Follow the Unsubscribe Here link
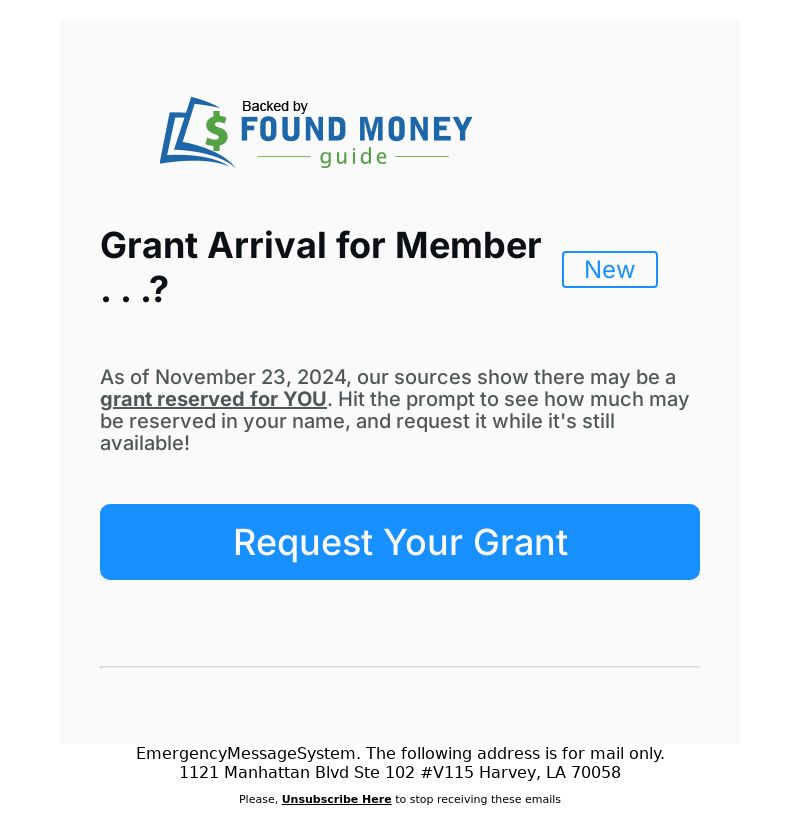Viewport: 800px width, 817px height. 336,799
